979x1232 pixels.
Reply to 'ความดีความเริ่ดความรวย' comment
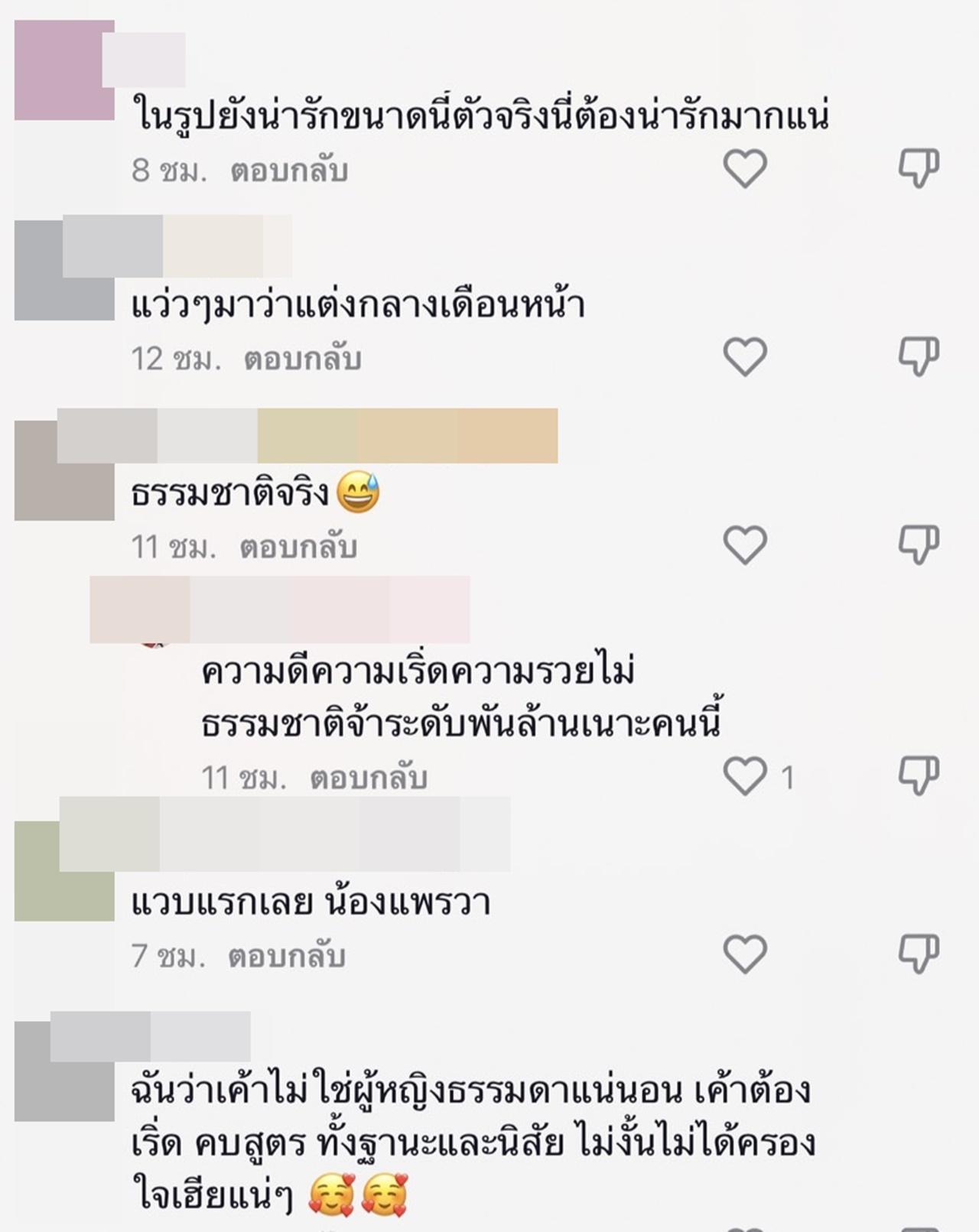click(368, 779)
